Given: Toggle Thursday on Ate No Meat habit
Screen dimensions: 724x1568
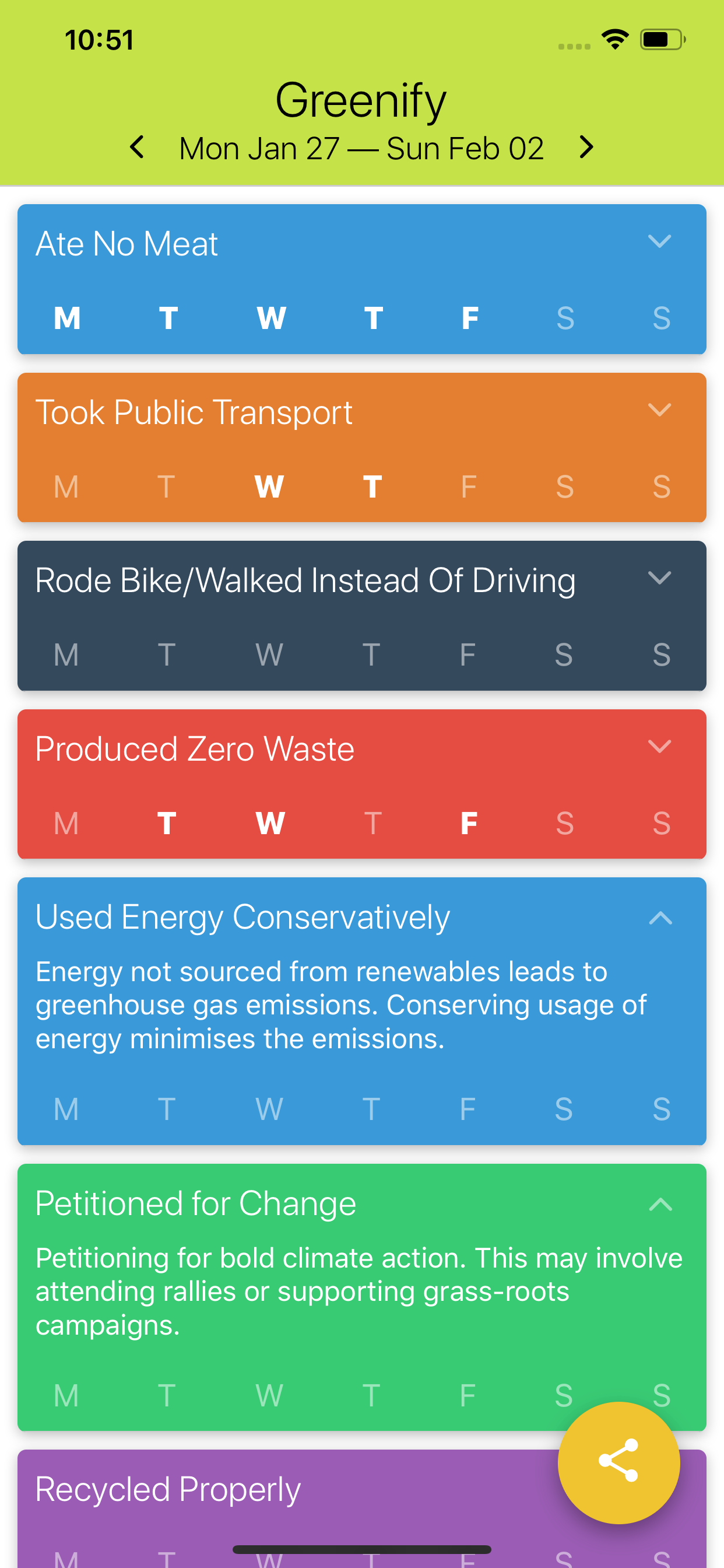Looking at the screenshot, I should click(373, 318).
